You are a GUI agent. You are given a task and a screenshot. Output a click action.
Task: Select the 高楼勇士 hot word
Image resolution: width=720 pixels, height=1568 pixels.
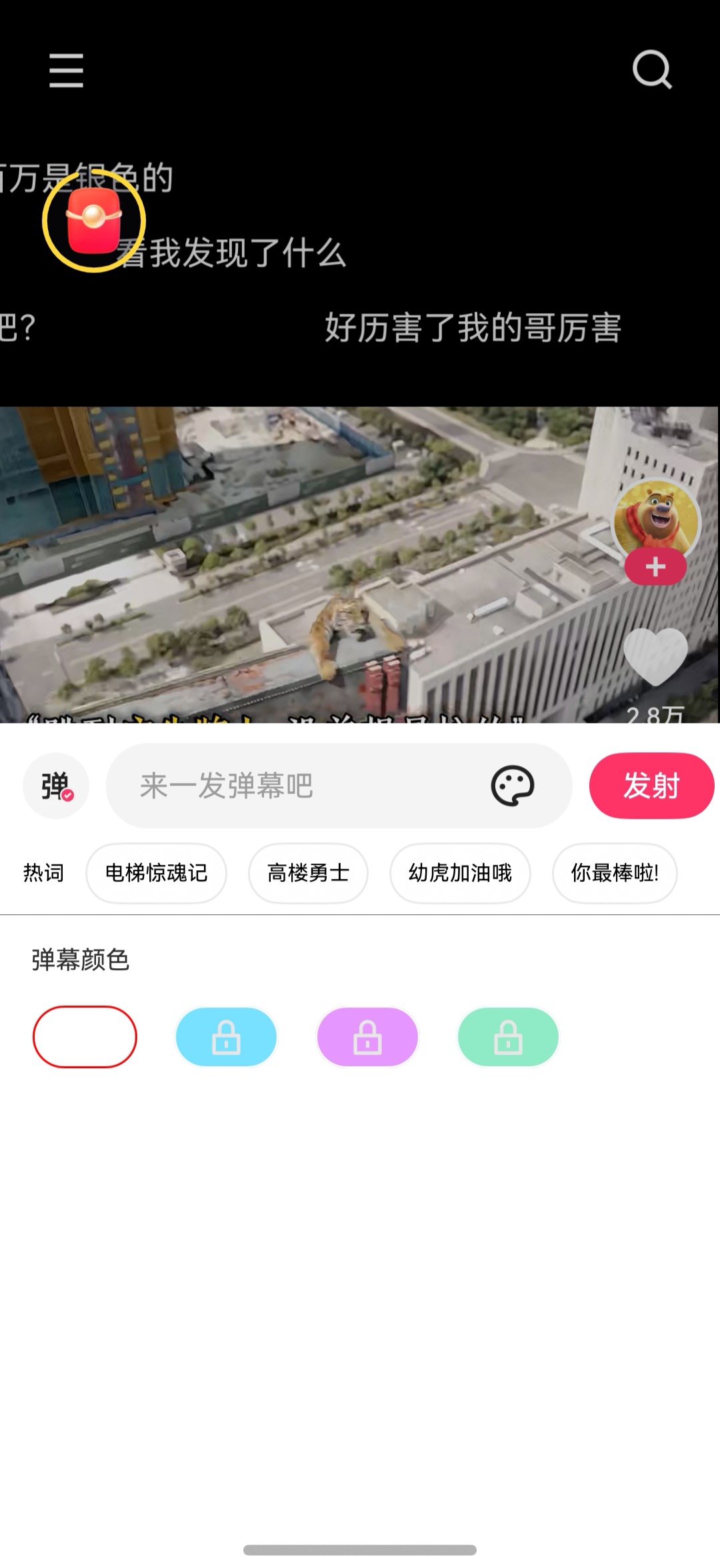pyautogui.click(x=307, y=873)
